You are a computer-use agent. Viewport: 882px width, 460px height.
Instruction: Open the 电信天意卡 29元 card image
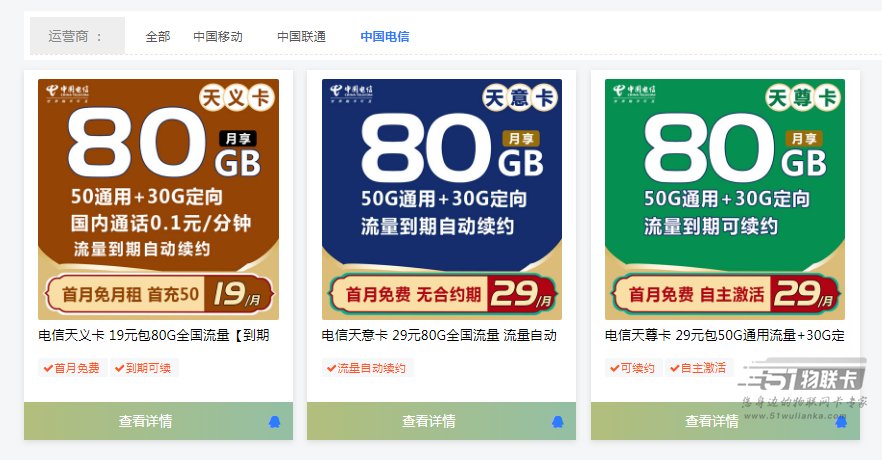click(x=441, y=199)
